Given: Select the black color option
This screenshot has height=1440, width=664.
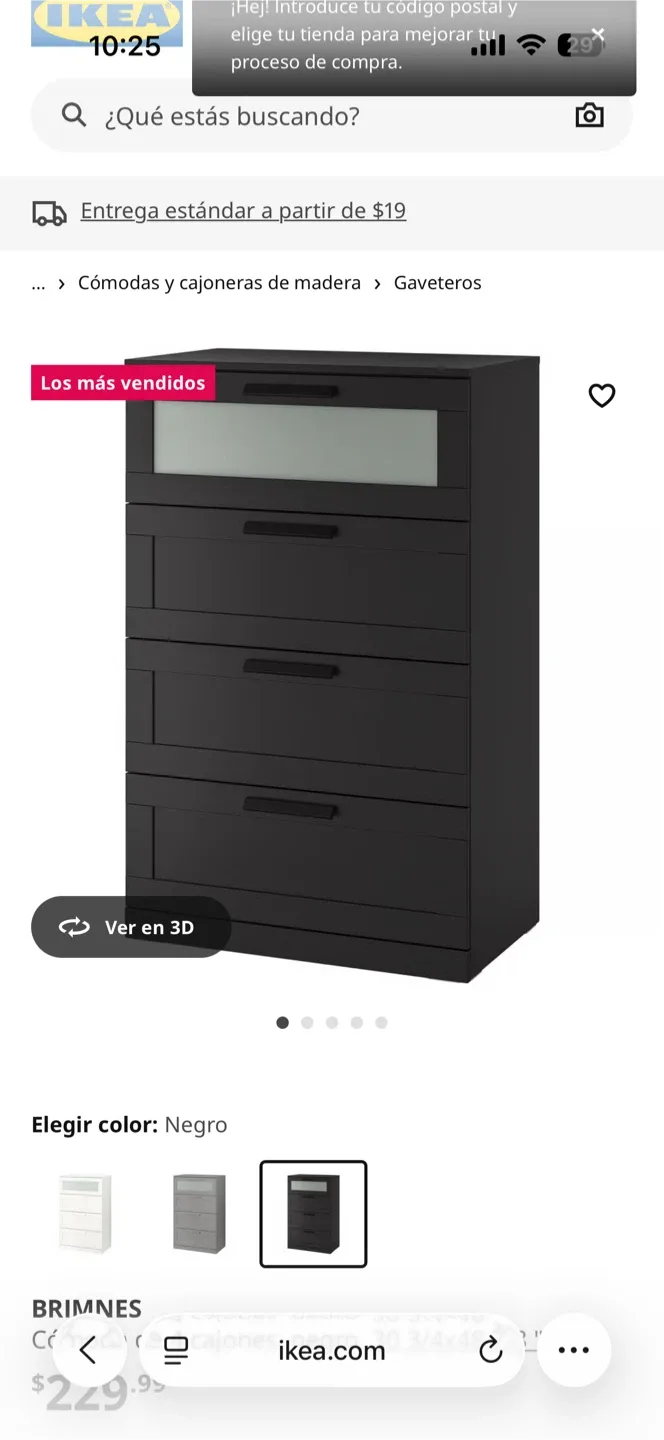Looking at the screenshot, I should pos(313,1213).
